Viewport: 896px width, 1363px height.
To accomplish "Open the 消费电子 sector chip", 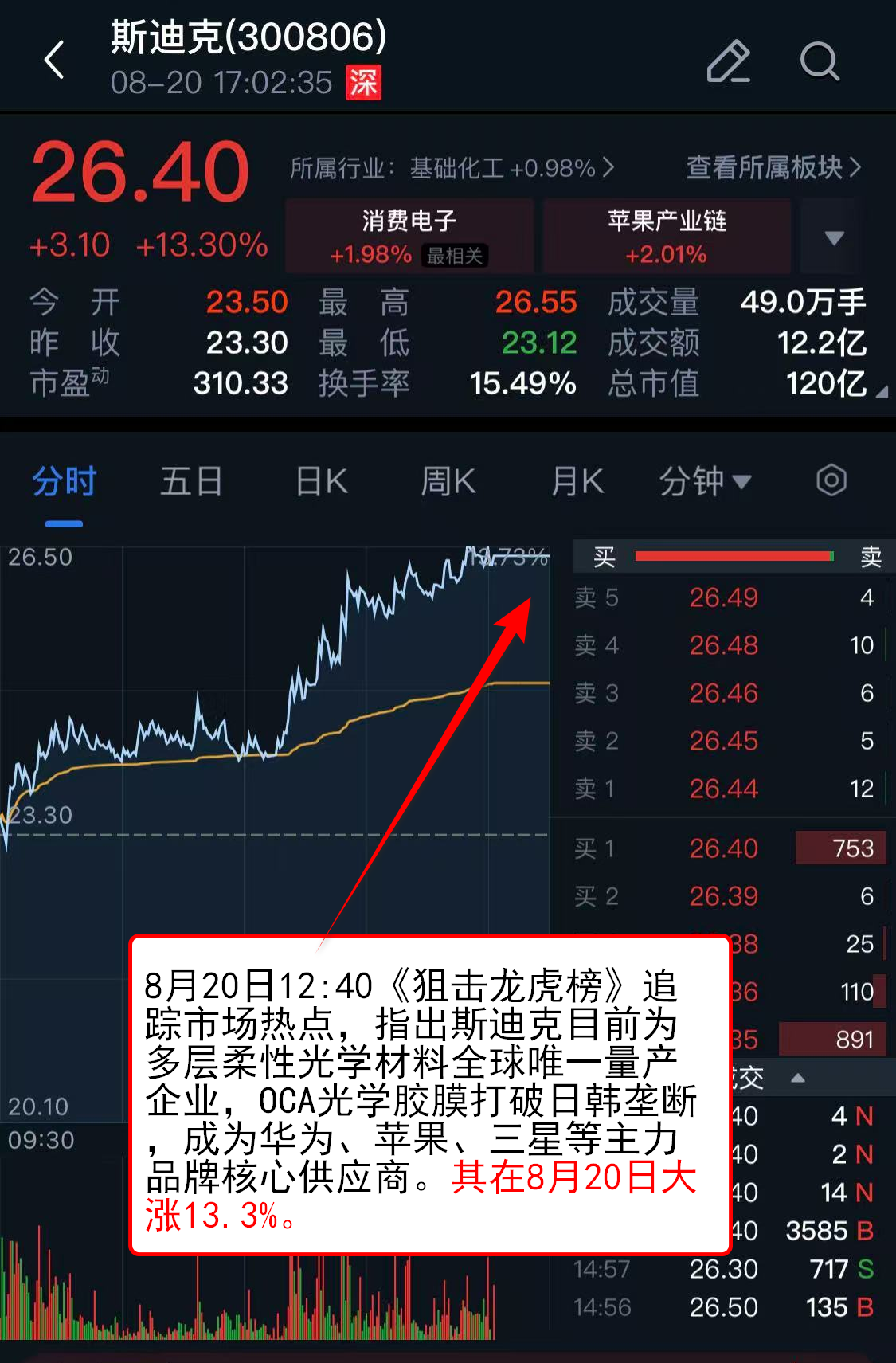I will tap(409, 237).
